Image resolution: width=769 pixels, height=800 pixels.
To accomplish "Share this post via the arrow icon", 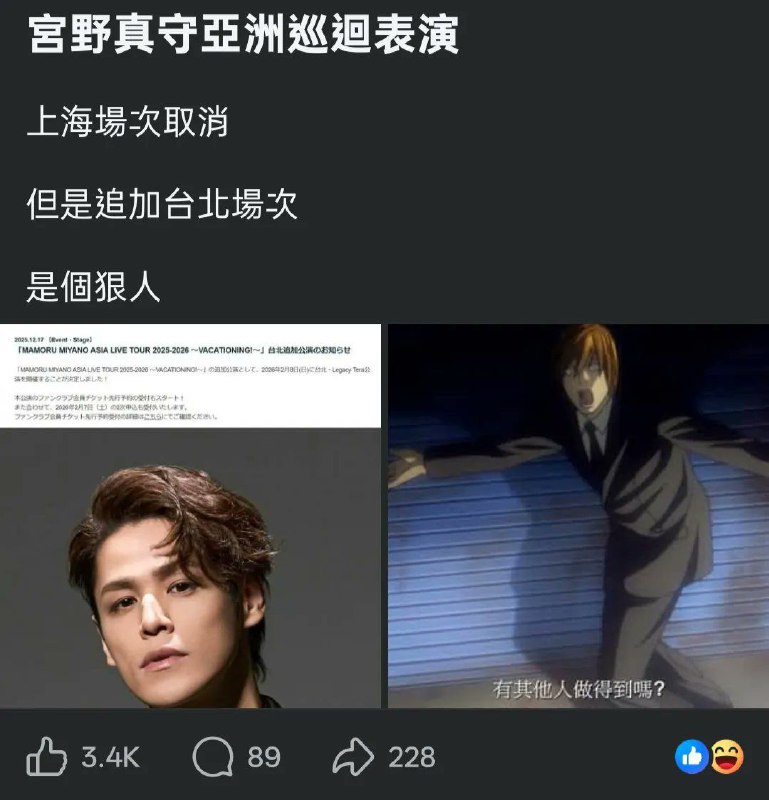I will coord(352,757).
